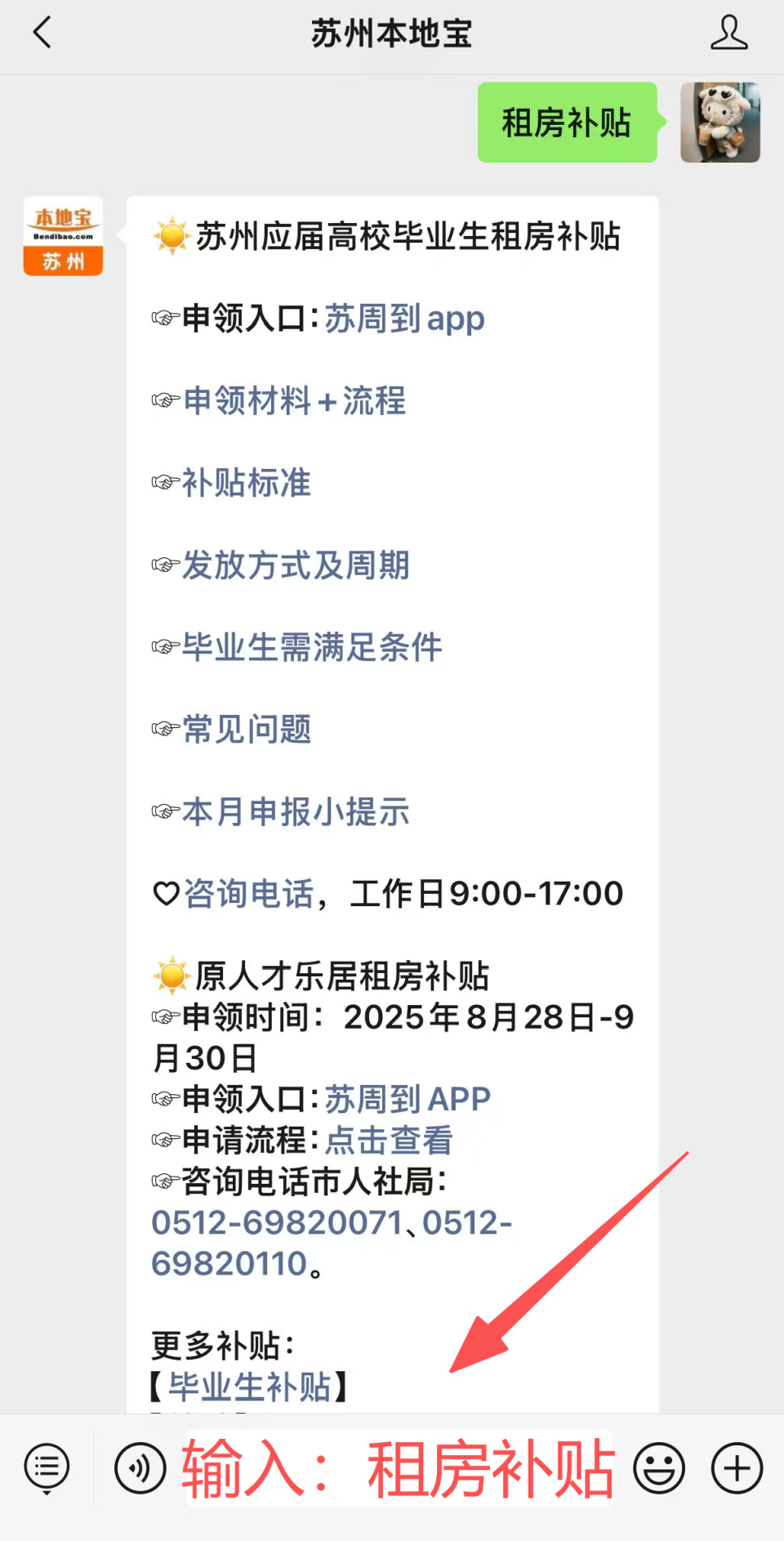
Task: Tap the chat title 苏州本地宝
Action: pyautogui.click(x=391, y=33)
